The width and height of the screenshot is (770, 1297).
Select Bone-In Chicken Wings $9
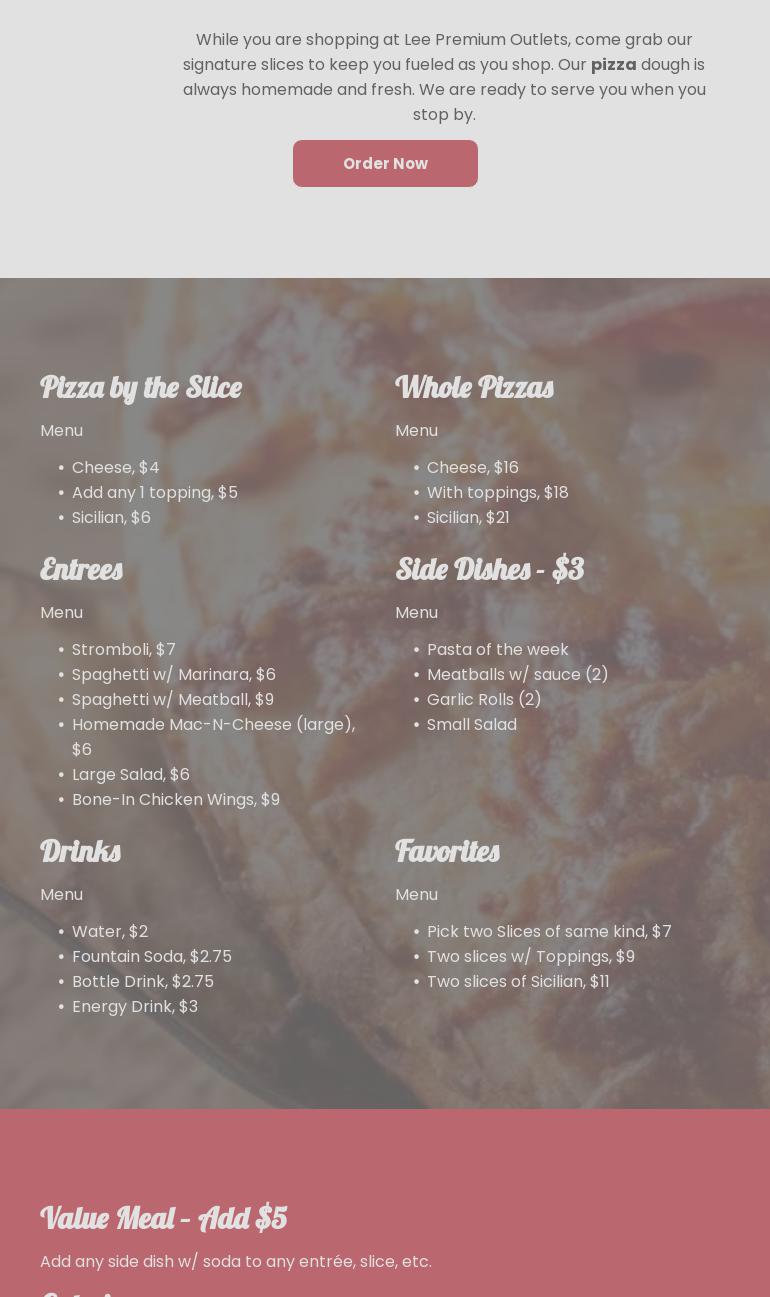tap(176, 799)
